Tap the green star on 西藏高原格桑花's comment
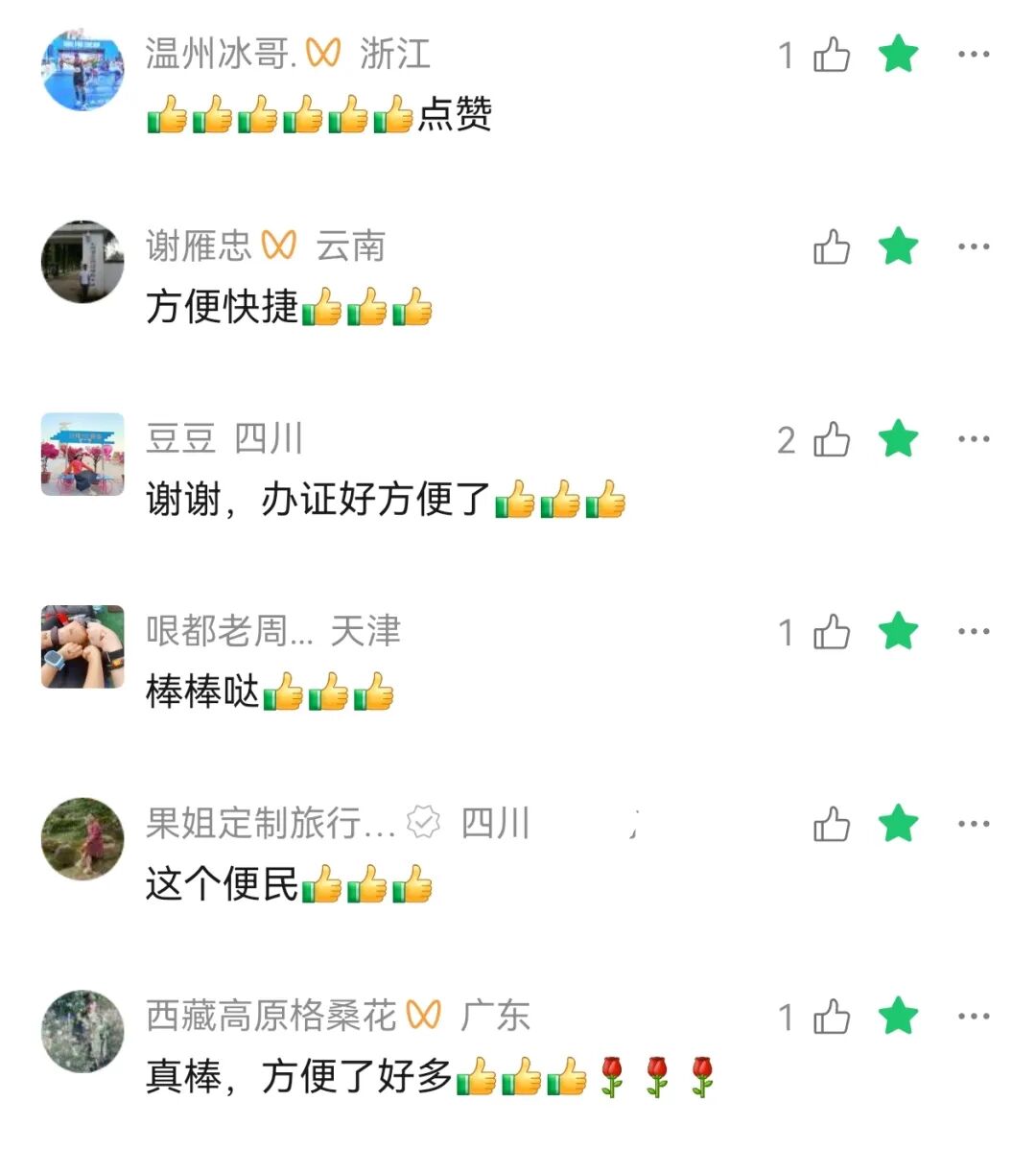This screenshot has width=1036, height=1171. click(x=899, y=1017)
